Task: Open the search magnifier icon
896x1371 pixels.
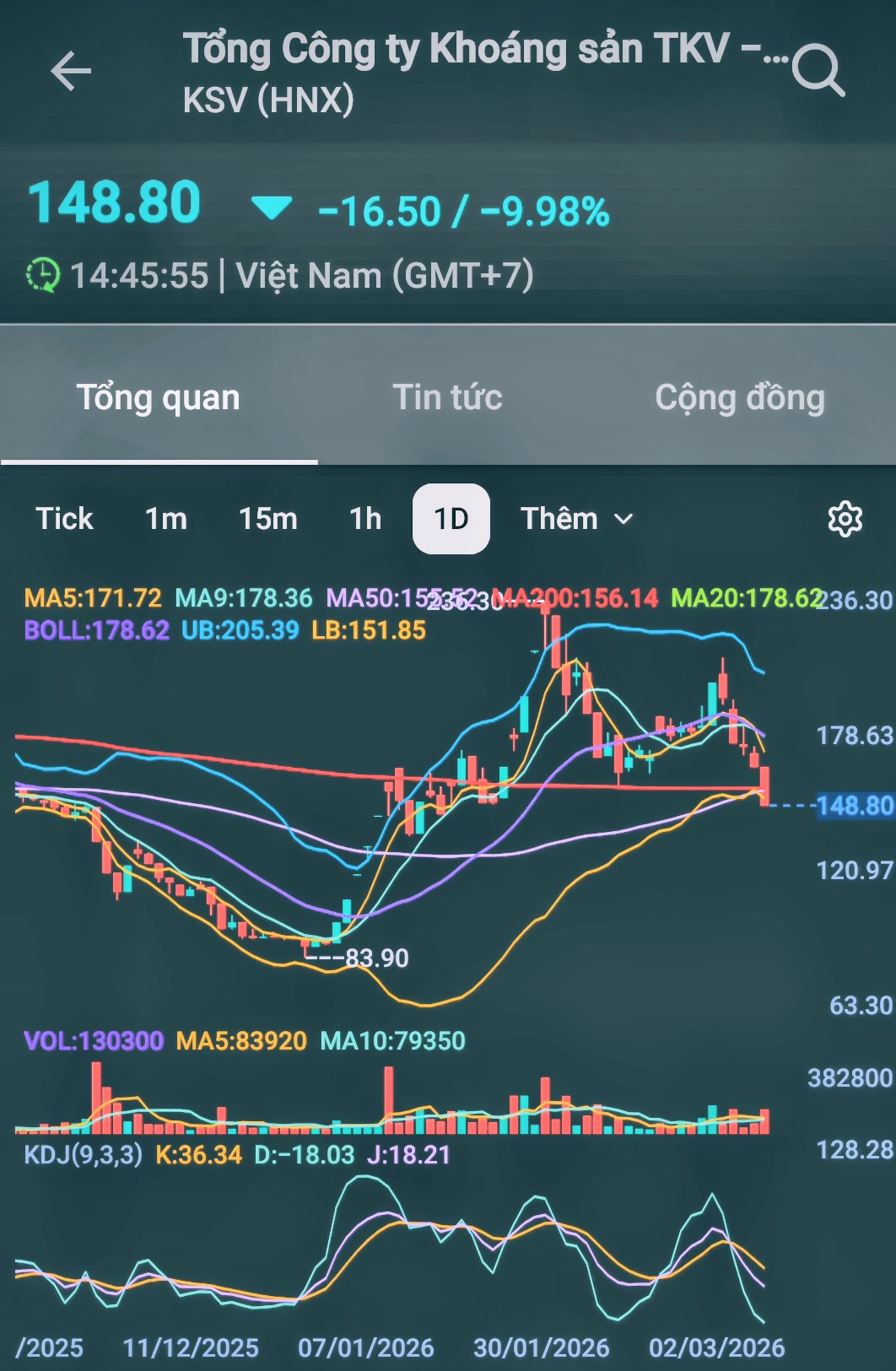Action: coord(818,71)
